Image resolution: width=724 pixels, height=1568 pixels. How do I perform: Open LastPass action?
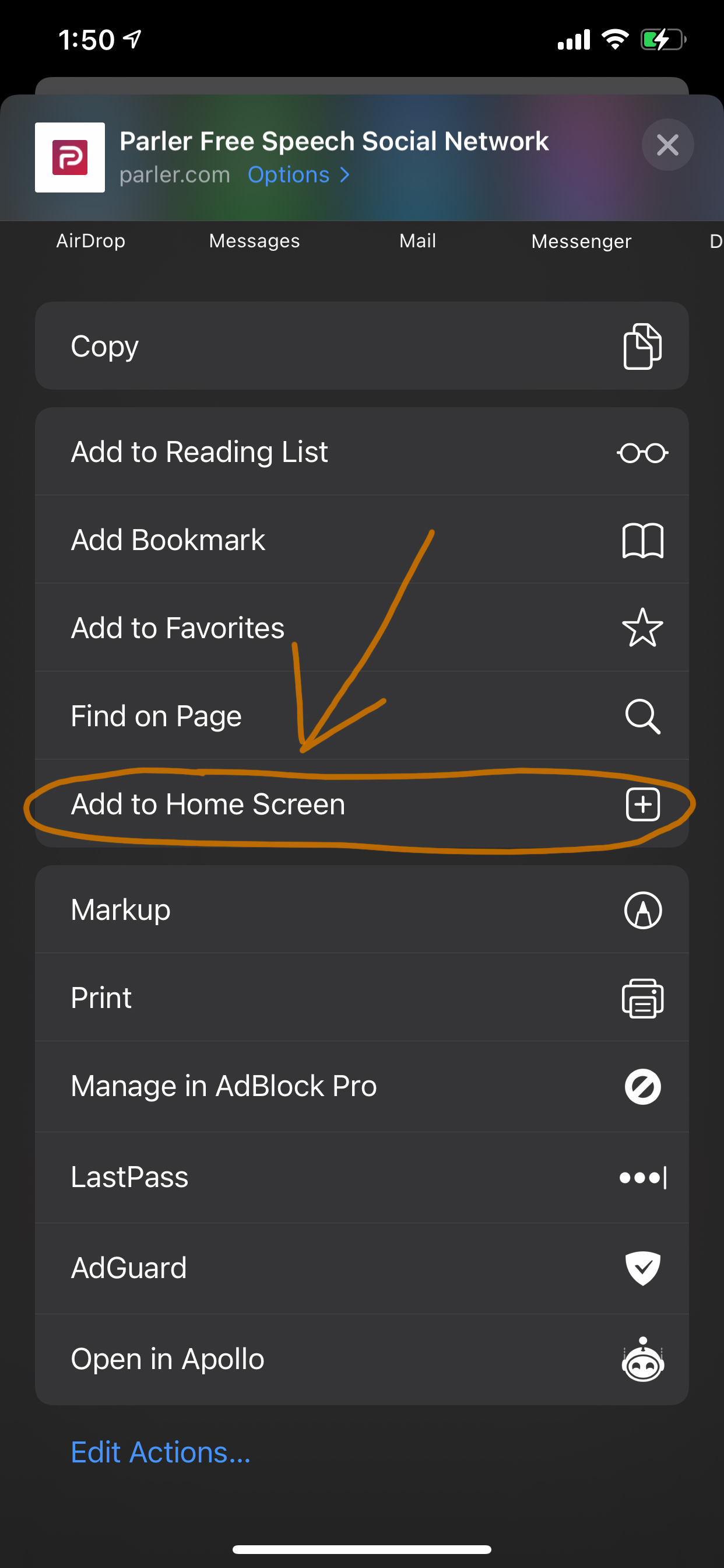(361, 1177)
